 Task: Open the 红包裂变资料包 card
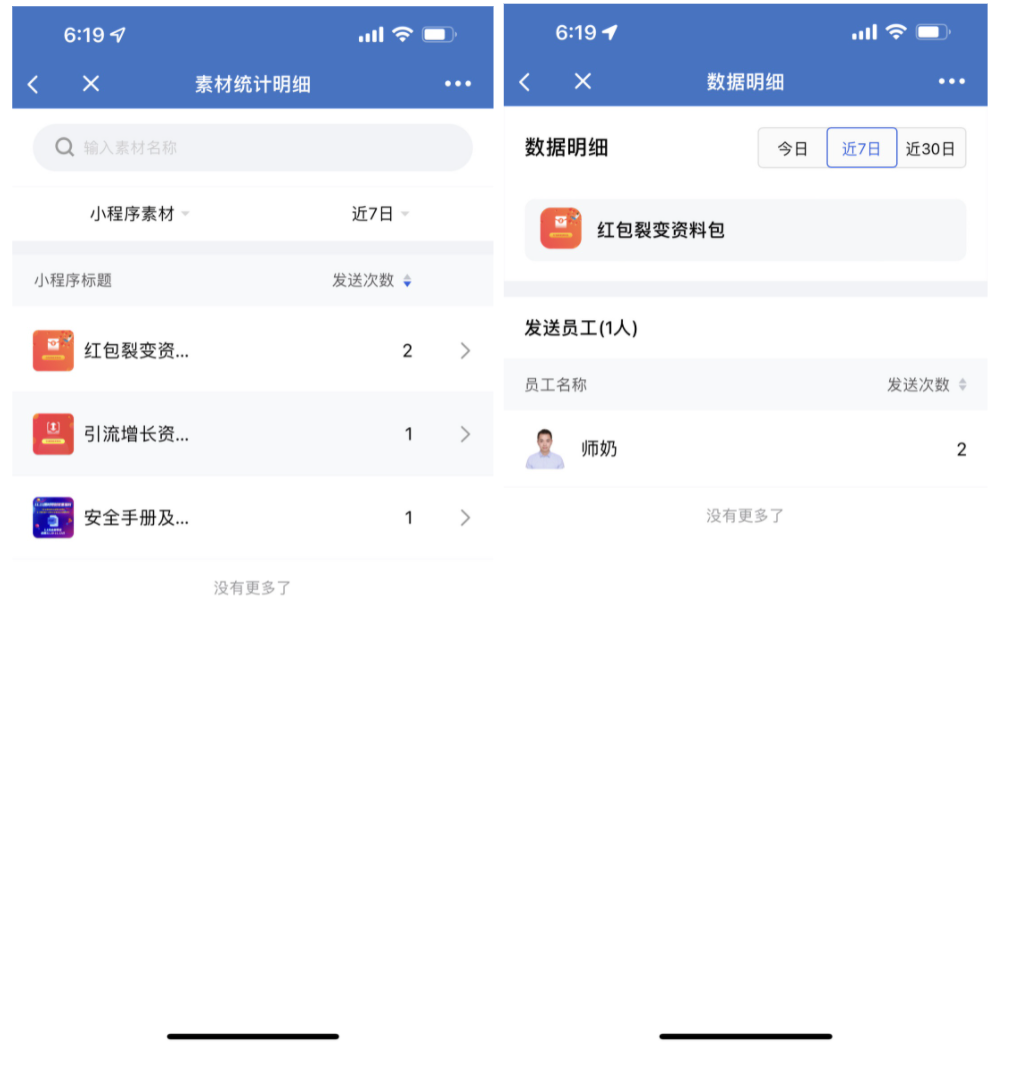point(745,230)
